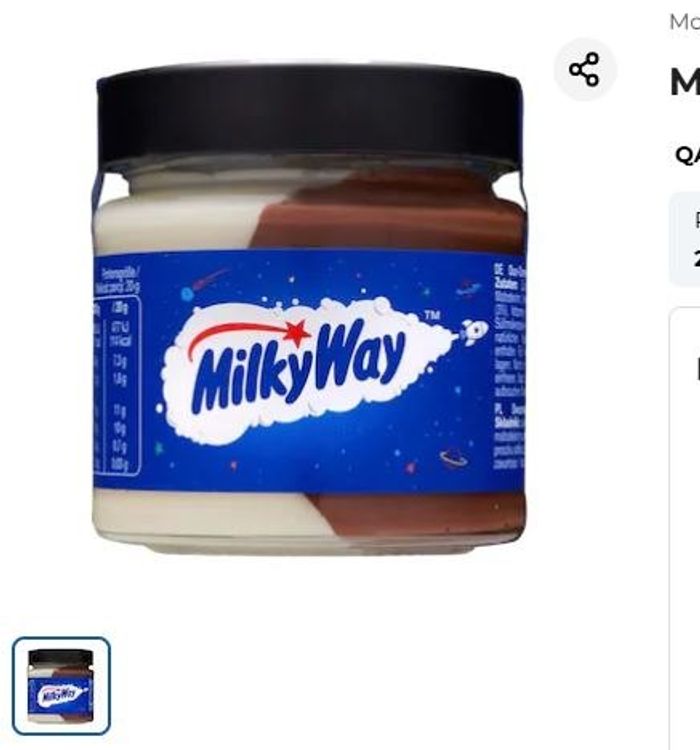This screenshot has width=700, height=750.
Task: Select the small Milky Way jar thumbnail
Action: tap(61, 686)
